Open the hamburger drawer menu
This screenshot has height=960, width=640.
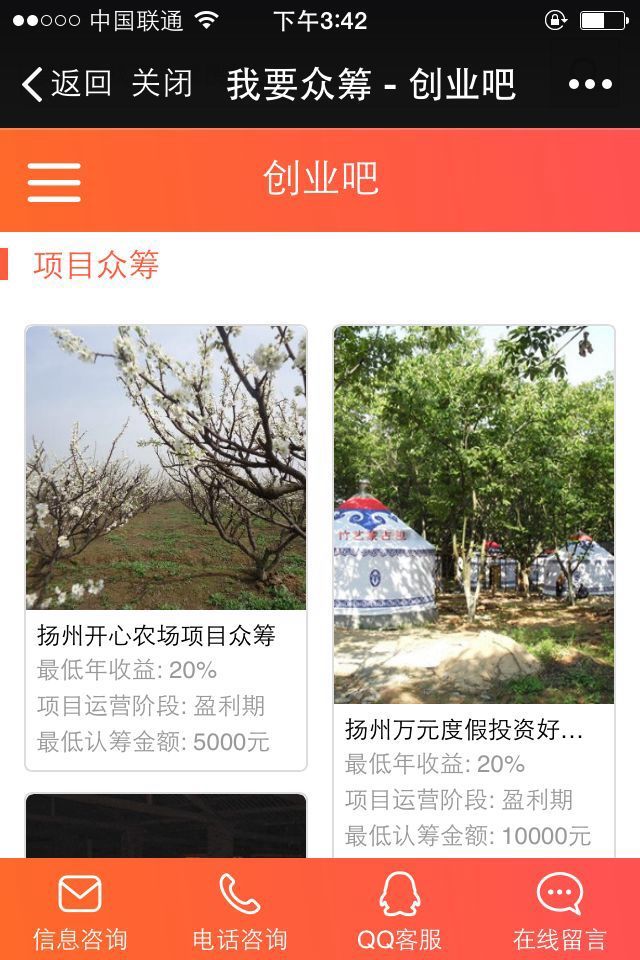coord(54,181)
